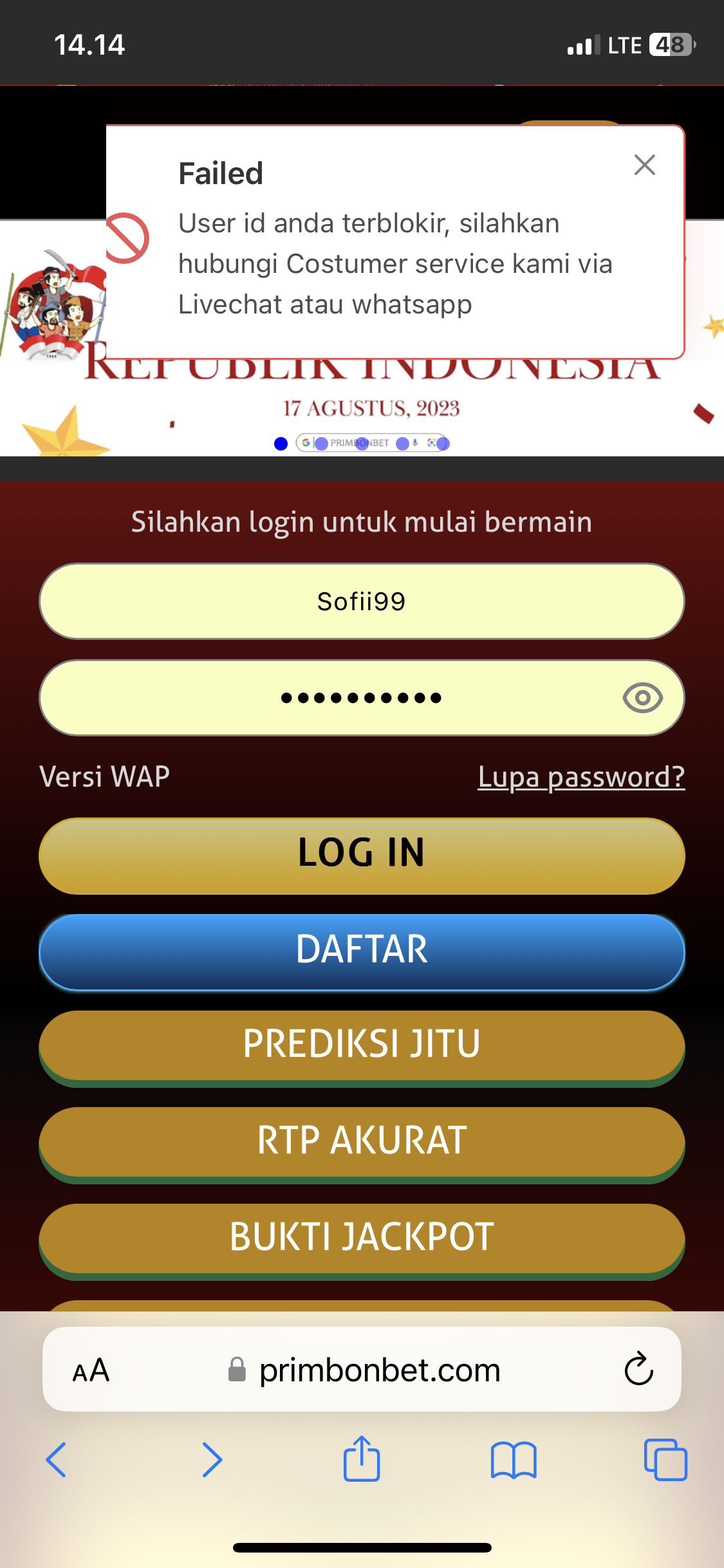Switch to Versi WAP
Viewport: 724px width, 1568px height.
pyautogui.click(x=105, y=777)
